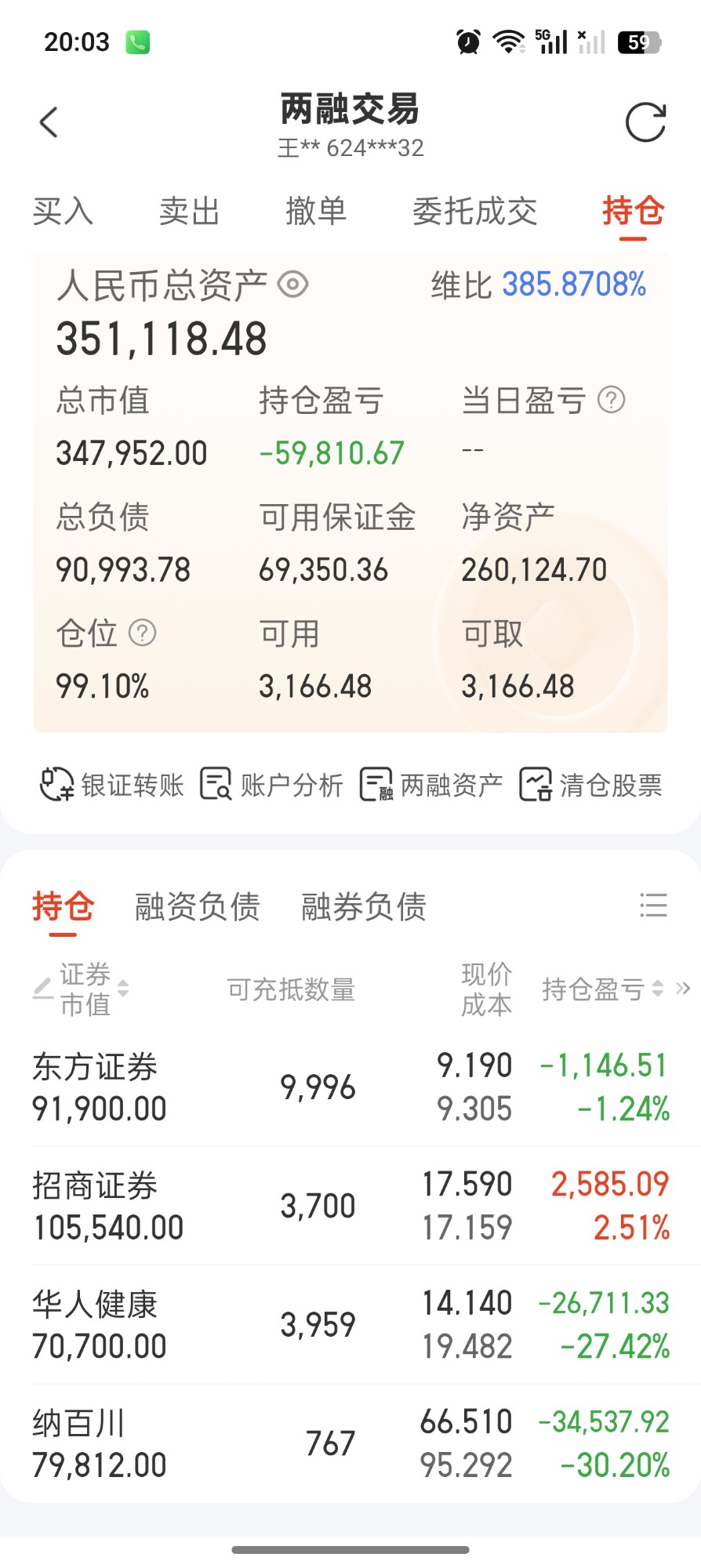Open the 纳百川 holding row
The width and height of the screenshot is (701, 1568).
point(350,1443)
